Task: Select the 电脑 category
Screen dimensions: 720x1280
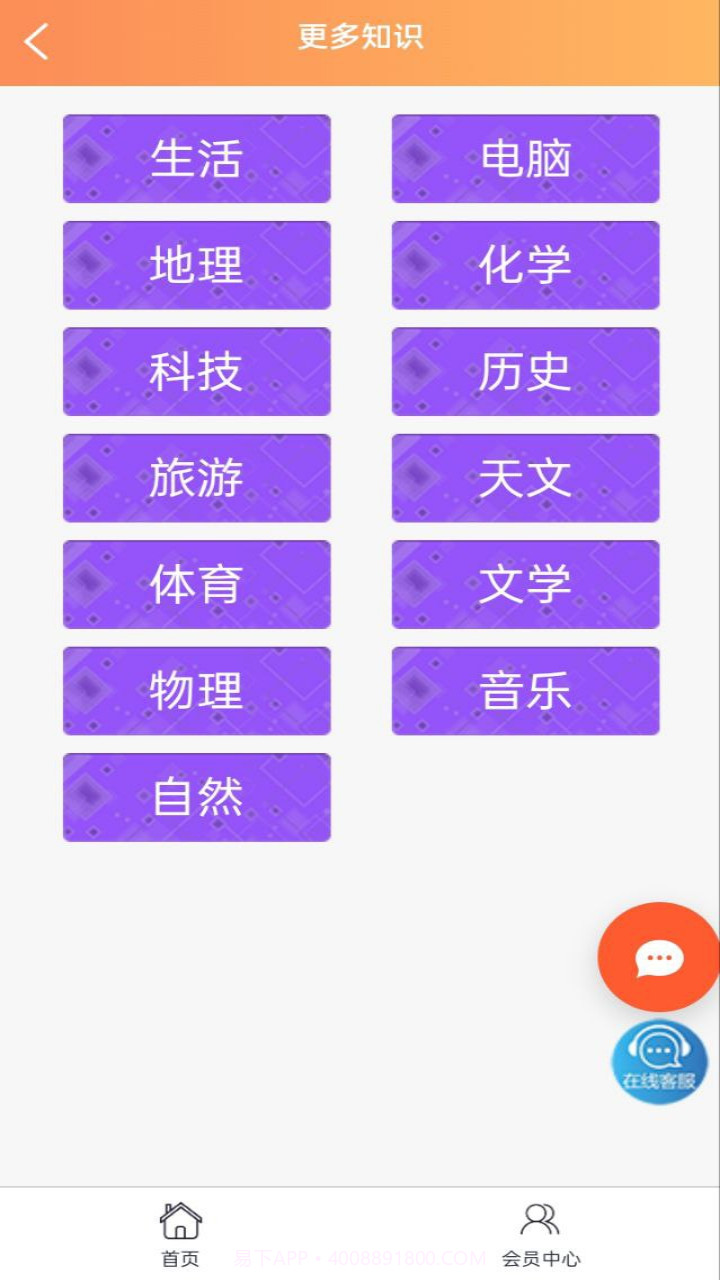Action: (x=526, y=159)
